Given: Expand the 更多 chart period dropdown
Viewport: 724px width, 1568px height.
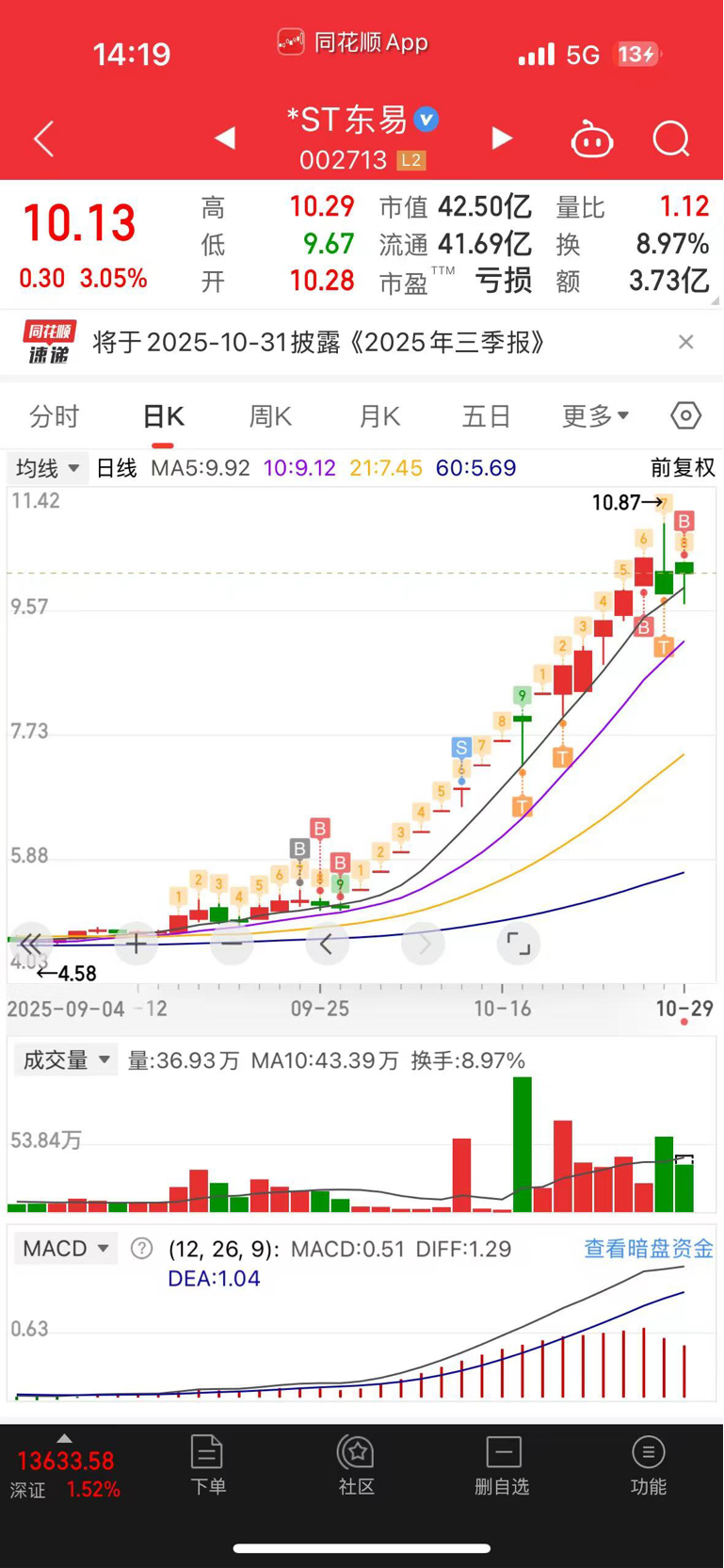Looking at the screenshot, I should 595,416.
